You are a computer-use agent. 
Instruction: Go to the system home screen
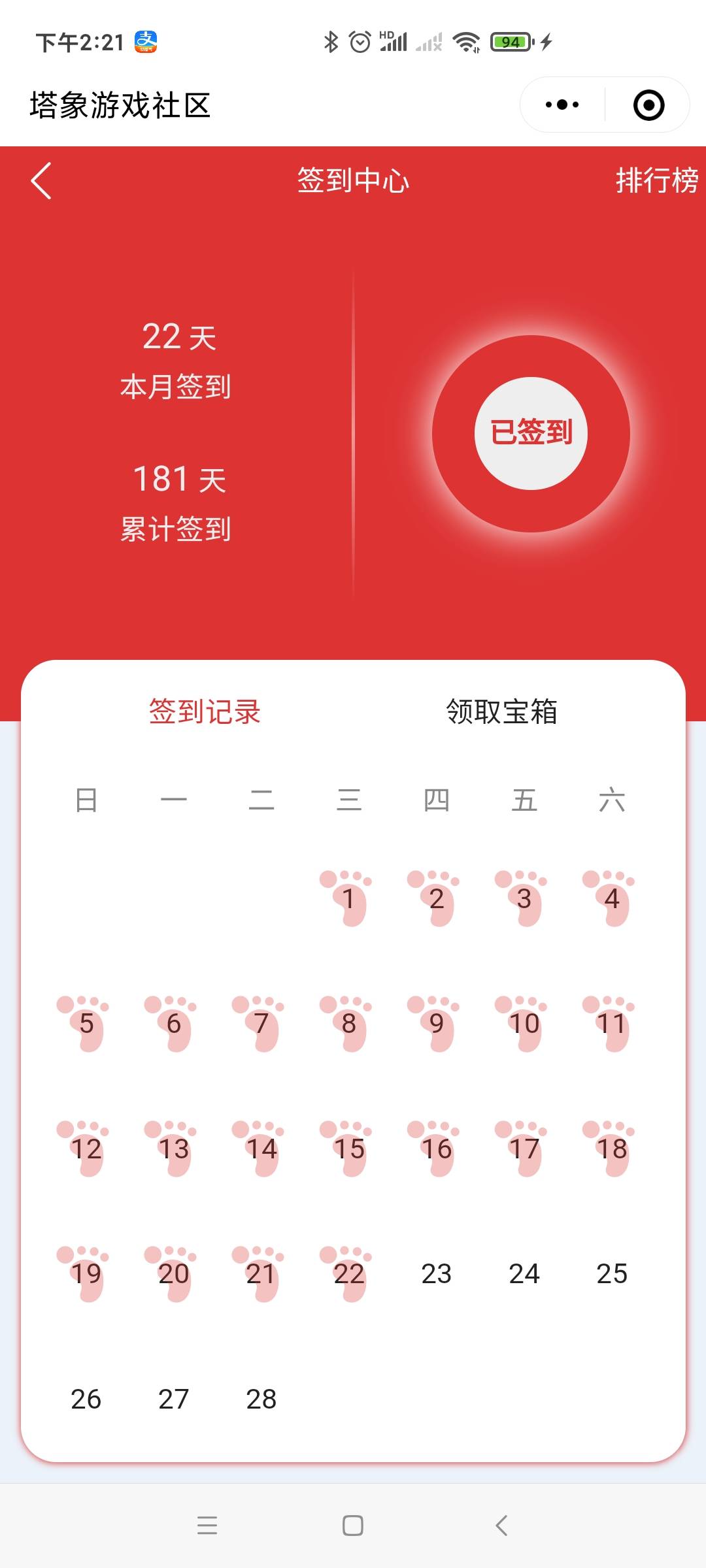pyautogui.click(x=353, y=1526)
